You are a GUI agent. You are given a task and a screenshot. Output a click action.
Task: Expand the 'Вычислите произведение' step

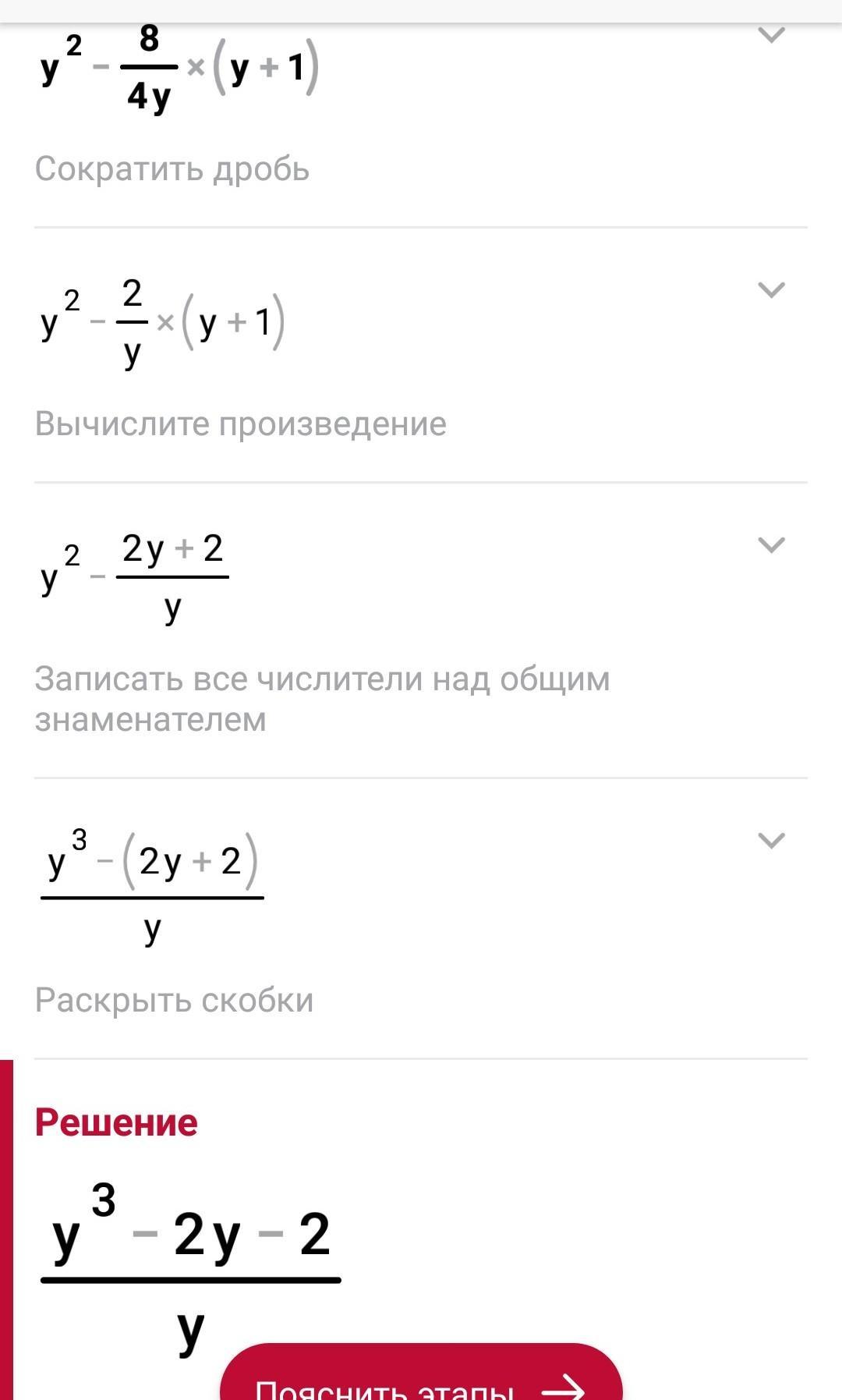click(x=771, y=290)
